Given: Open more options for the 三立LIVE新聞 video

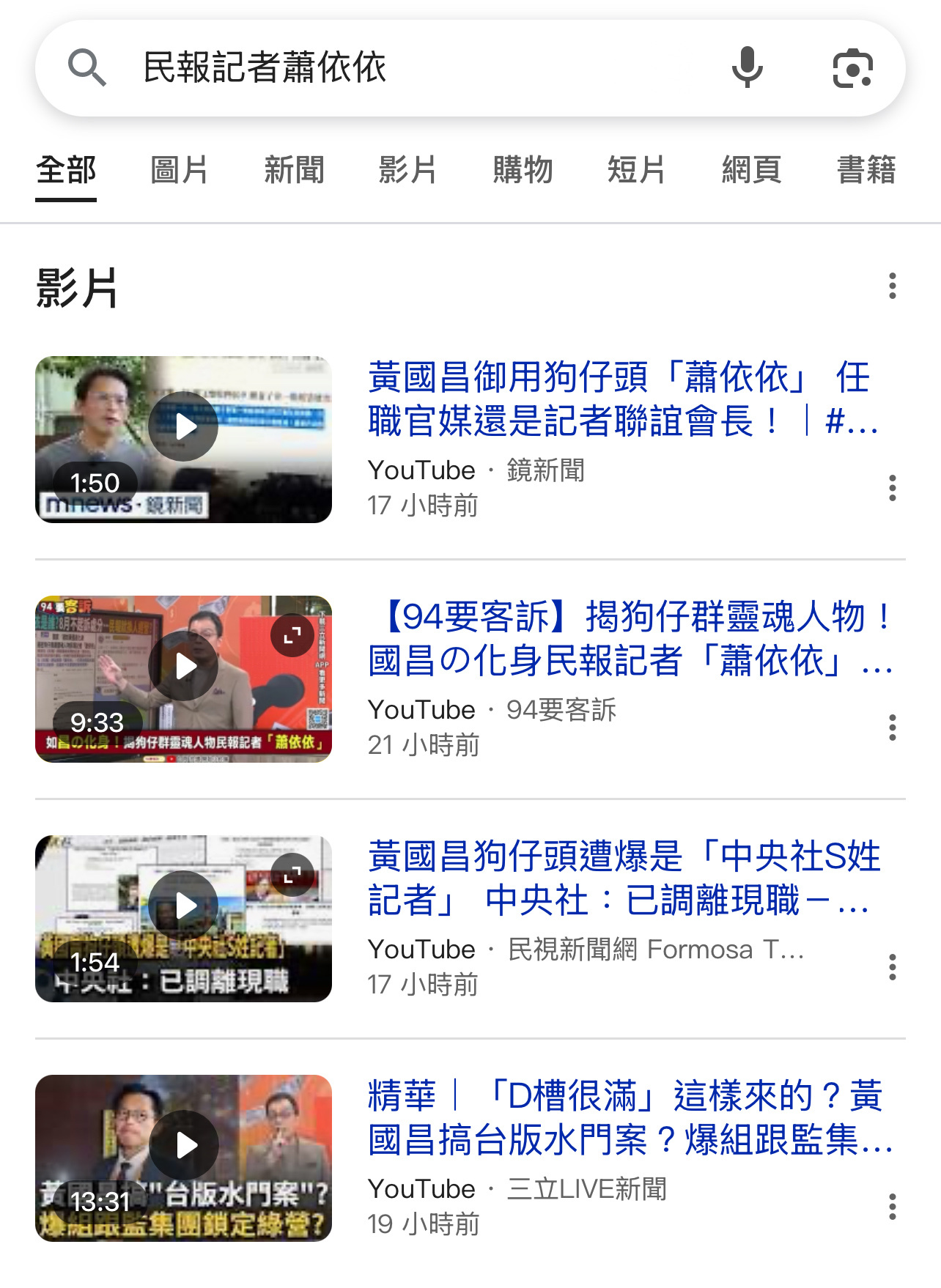Looking at the screenshot, I should pyautogui.click(x=892, y=1207).
